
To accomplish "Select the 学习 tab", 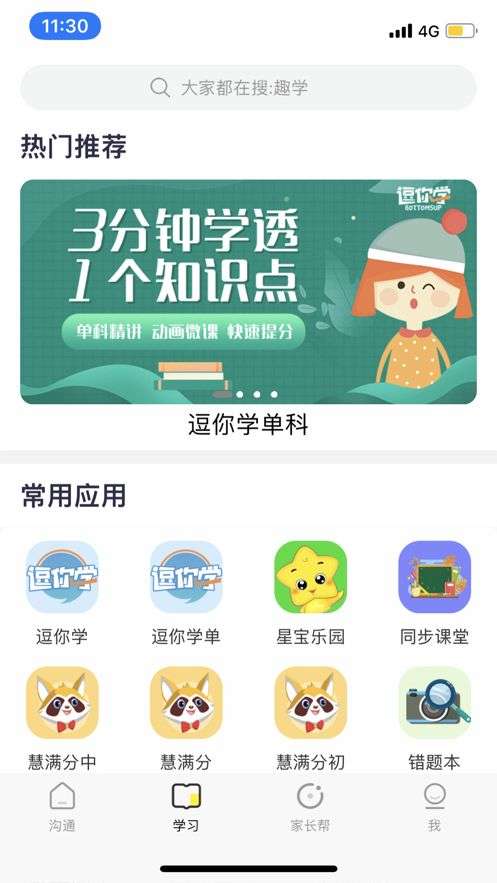I will coord(186,808).
